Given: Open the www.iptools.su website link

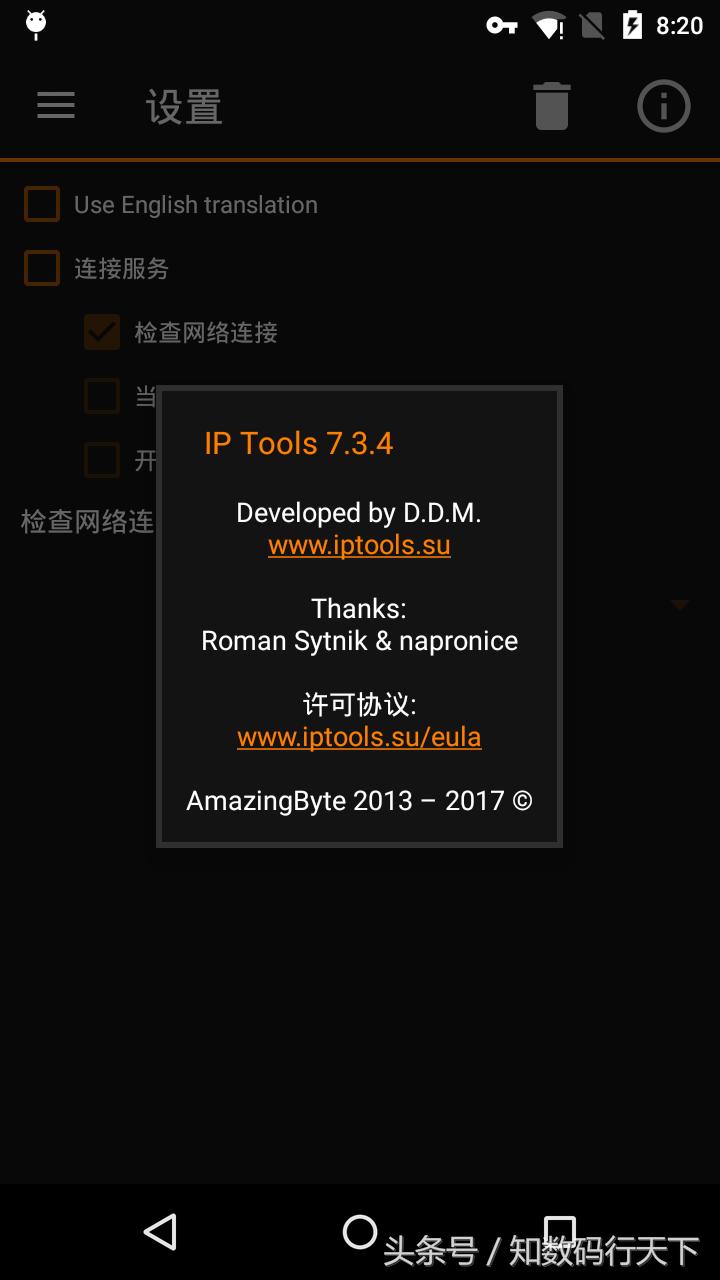Looking at the screenshot, I should [x=359, y=545].
